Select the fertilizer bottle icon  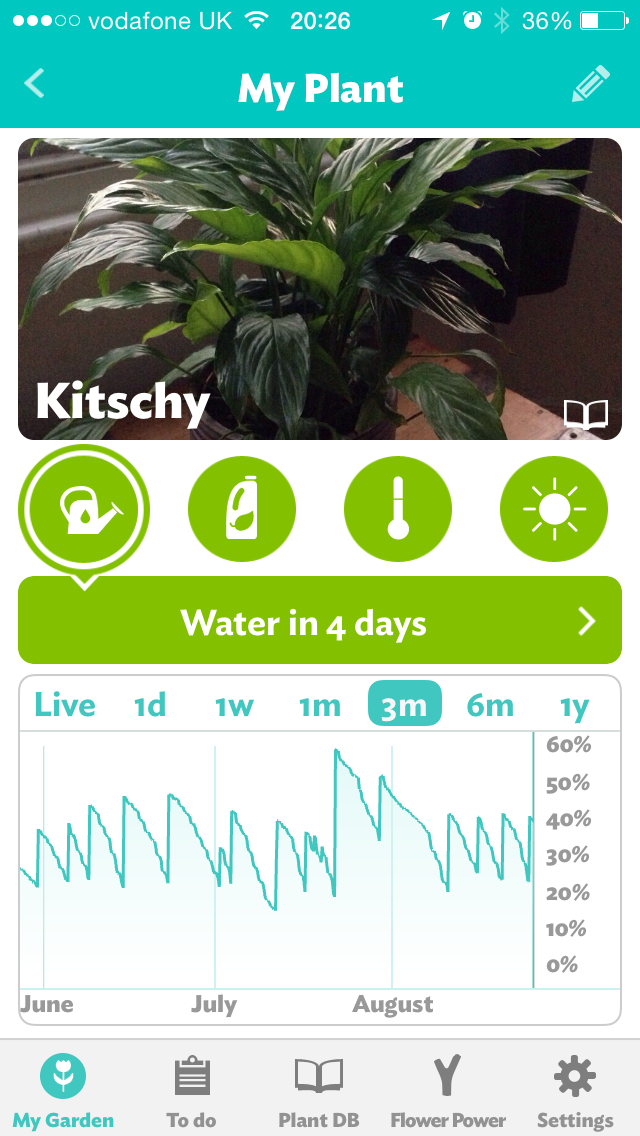click(242, 510)
